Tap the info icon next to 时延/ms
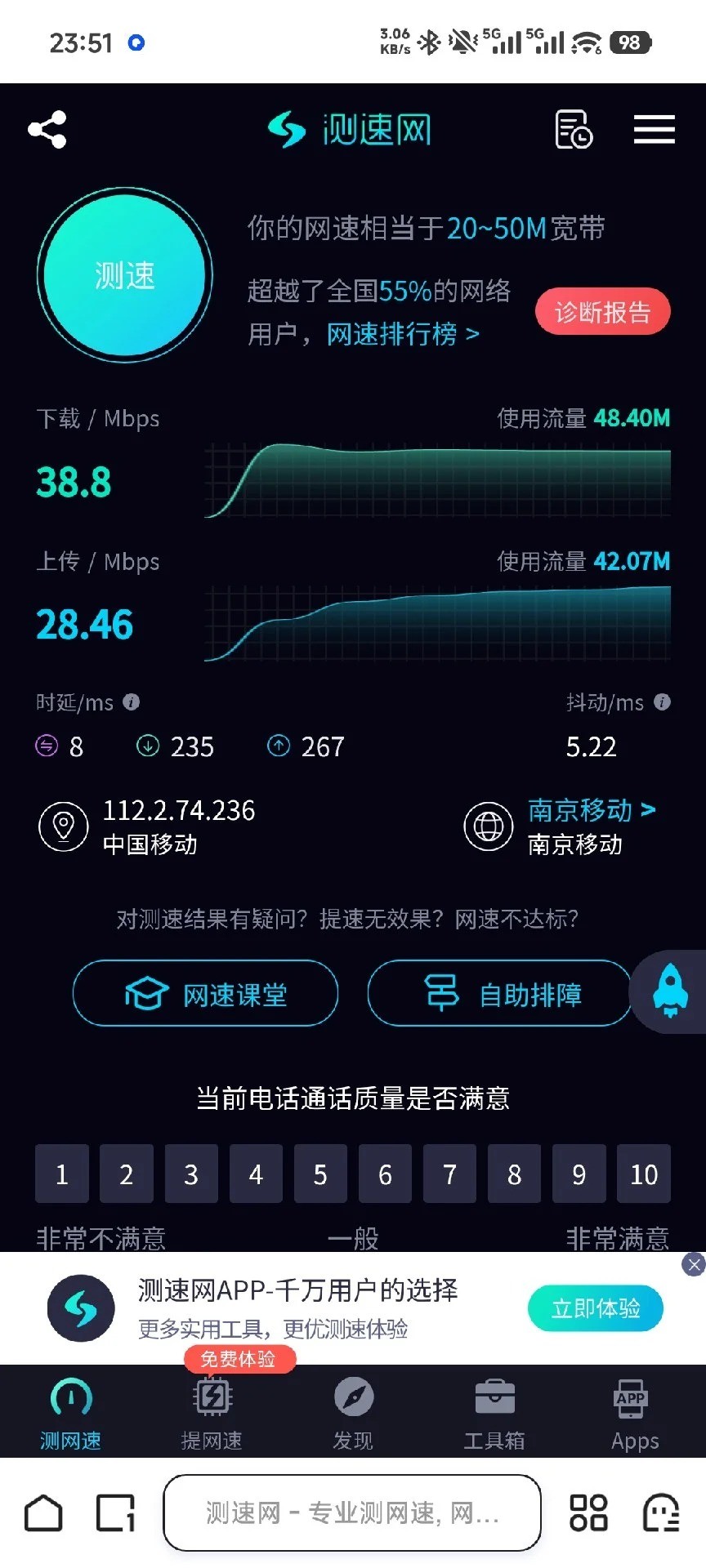Viewport: 706px width, 1568px height. click(130, 702)
